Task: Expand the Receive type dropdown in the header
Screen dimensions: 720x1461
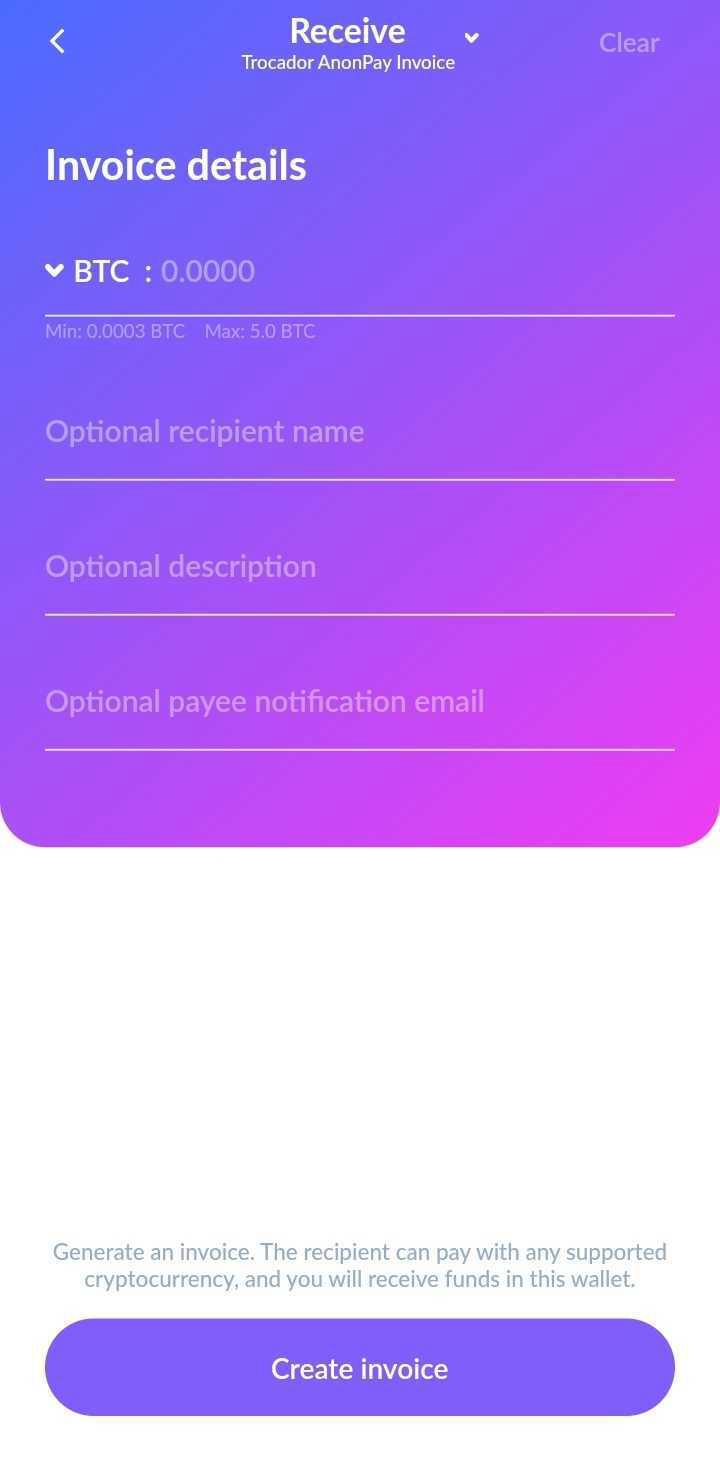Action: click(x=471, y=38)
